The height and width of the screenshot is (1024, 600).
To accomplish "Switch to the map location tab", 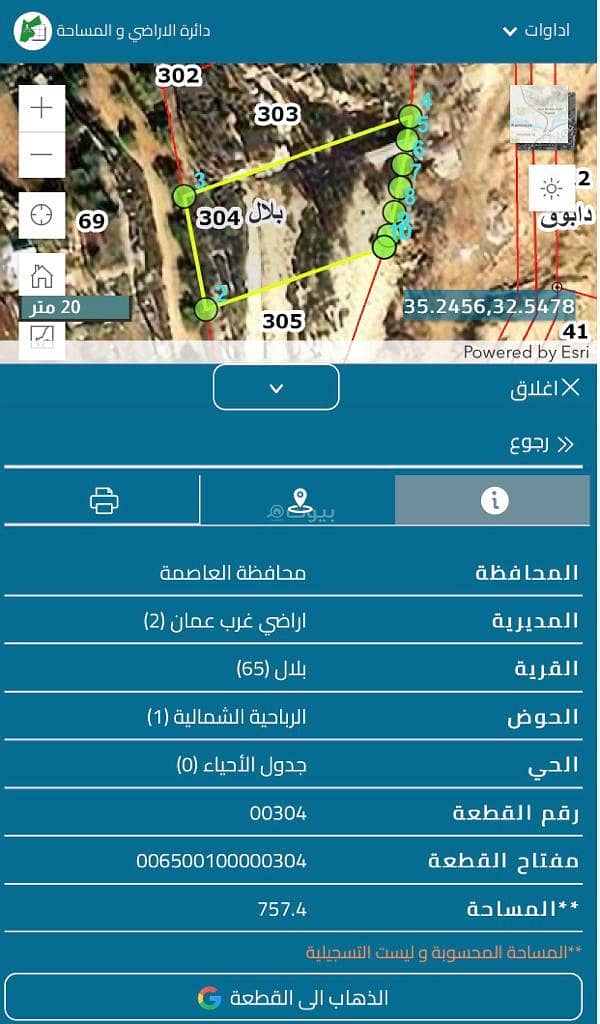I will pos(298,500).
